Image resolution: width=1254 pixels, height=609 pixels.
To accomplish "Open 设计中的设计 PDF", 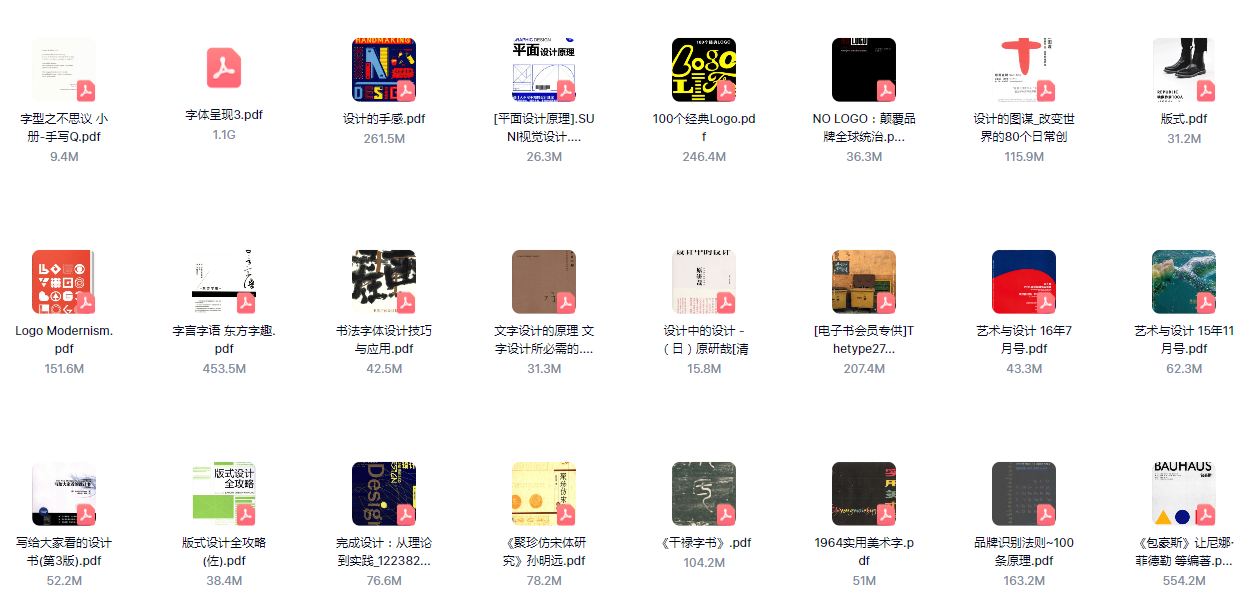I will [x=704, y=282].
